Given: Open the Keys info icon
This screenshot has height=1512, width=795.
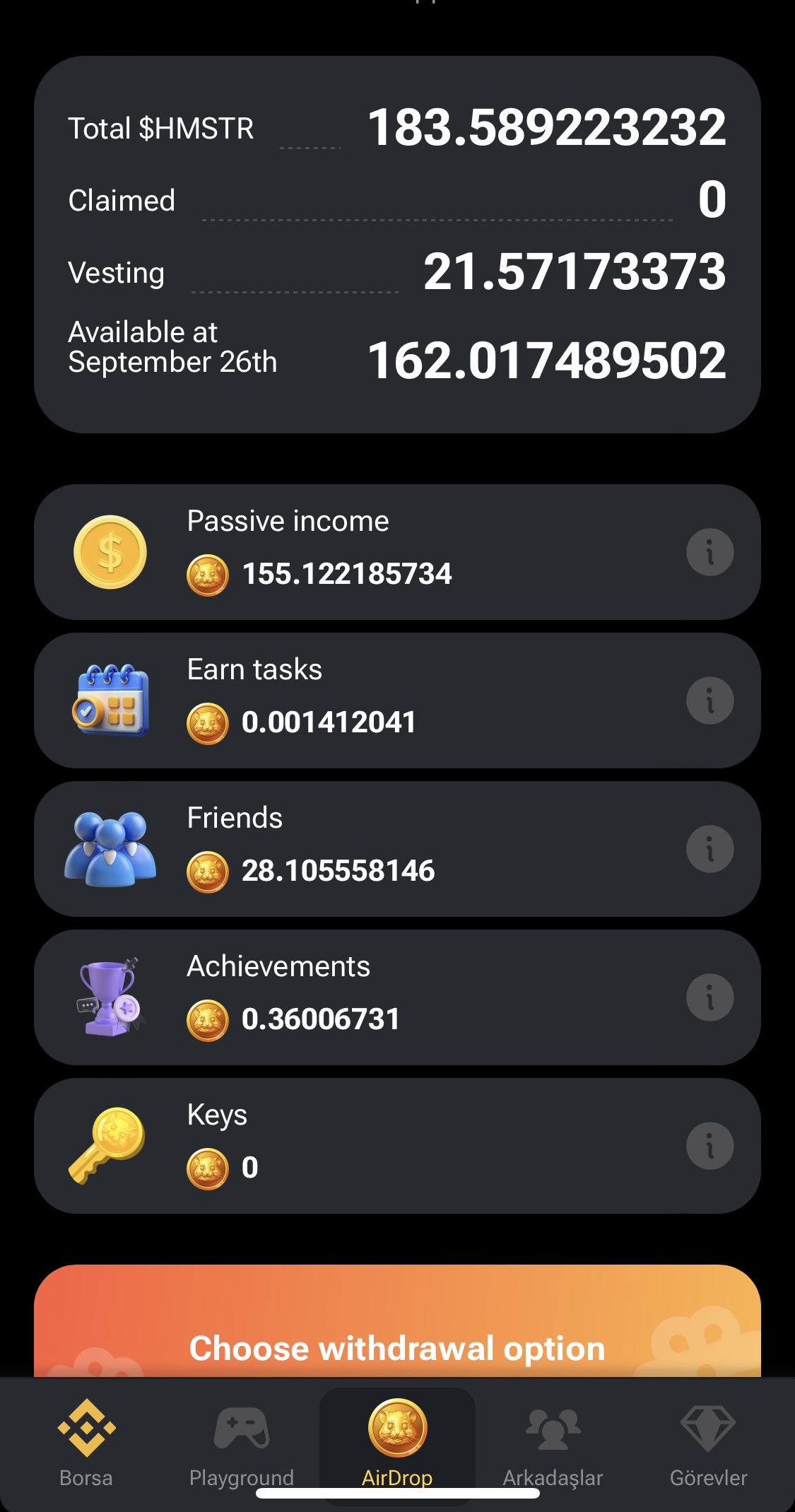Looking at the screenshot, I should (x=709, y=1146).
